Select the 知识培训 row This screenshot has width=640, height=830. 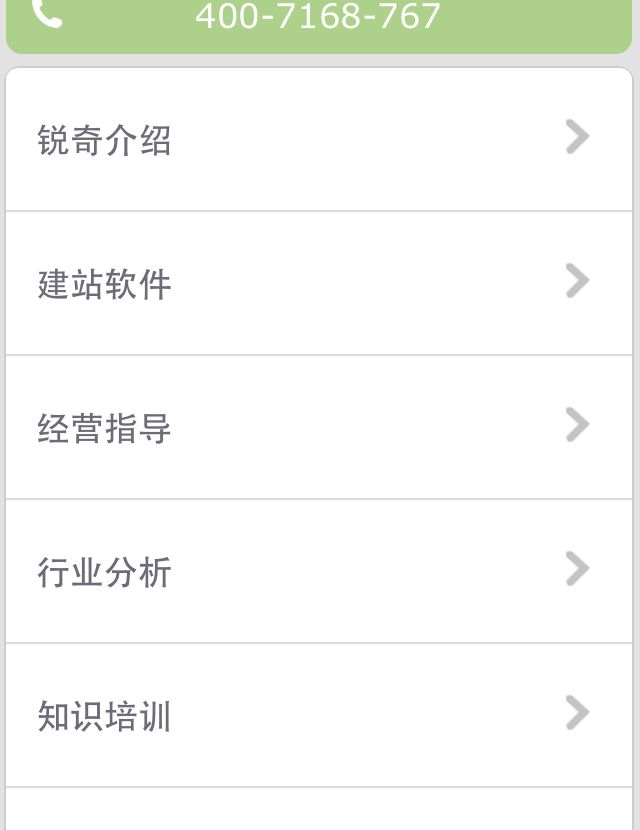tap(318, 716)
